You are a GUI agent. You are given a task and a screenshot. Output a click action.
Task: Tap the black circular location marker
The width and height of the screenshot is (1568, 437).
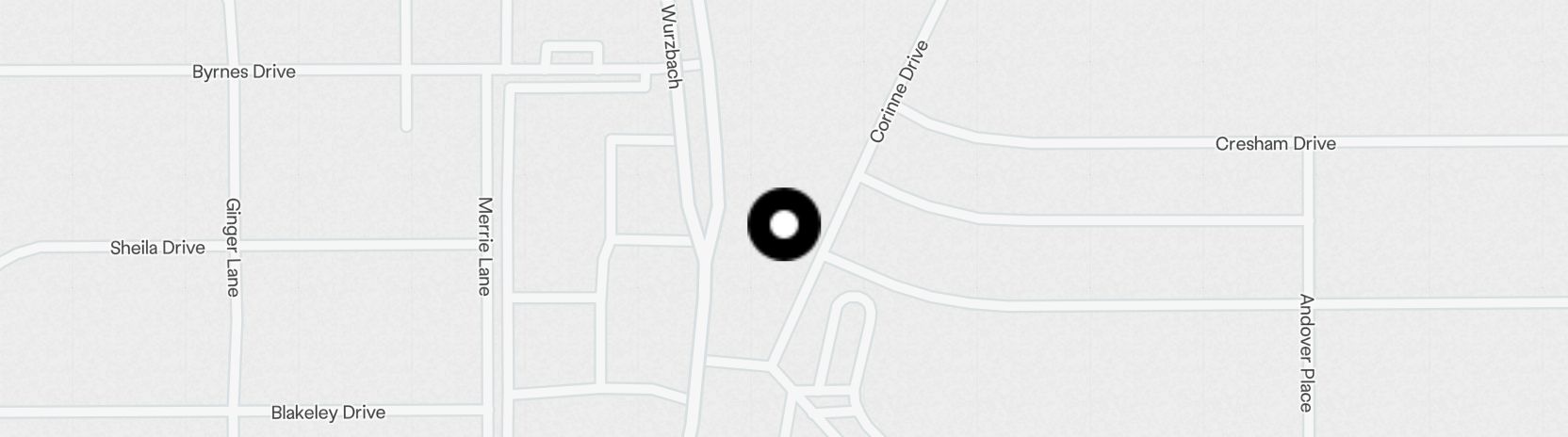click(x=784, y=225)
